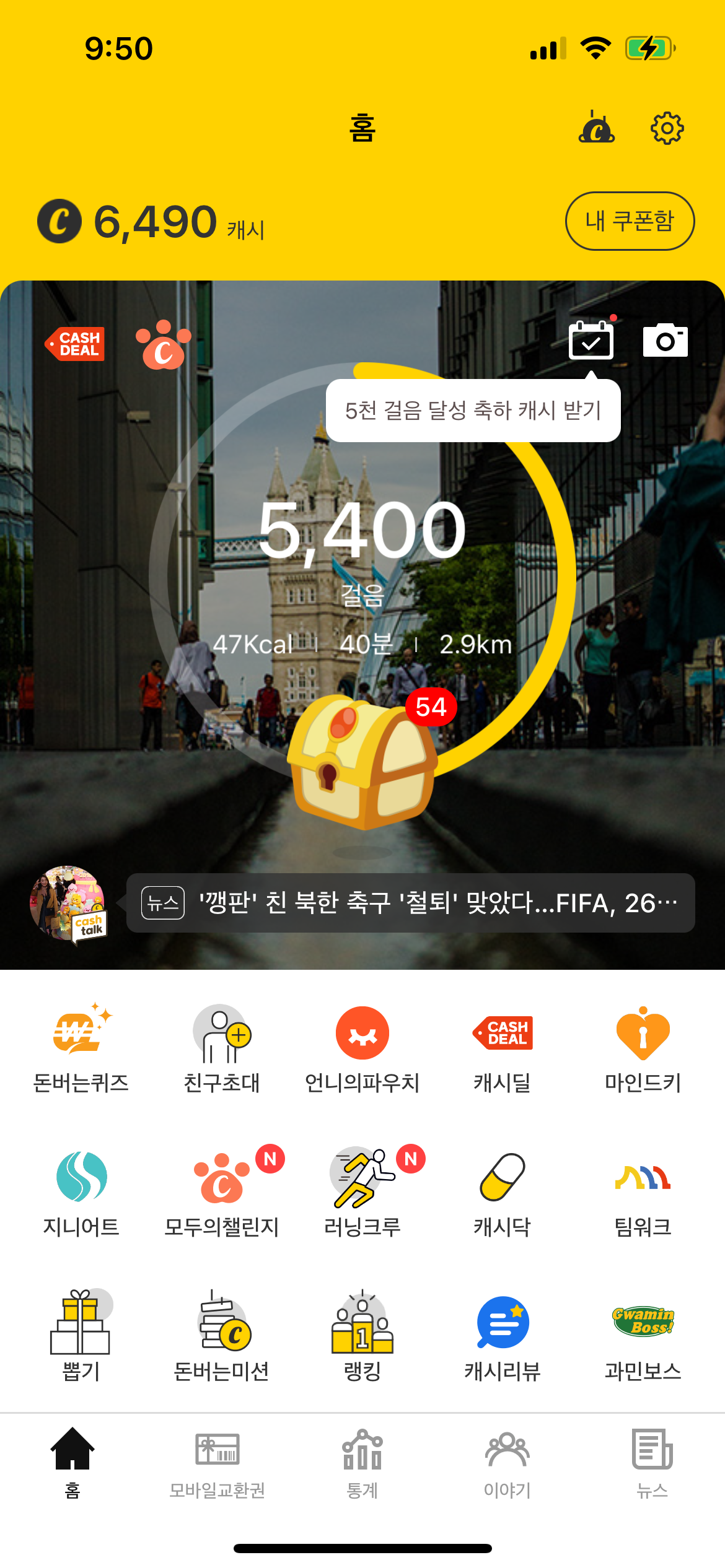Open the attendance calendar icon
The height and width of the screenshot is (1568, 725).
click(591, 340)
